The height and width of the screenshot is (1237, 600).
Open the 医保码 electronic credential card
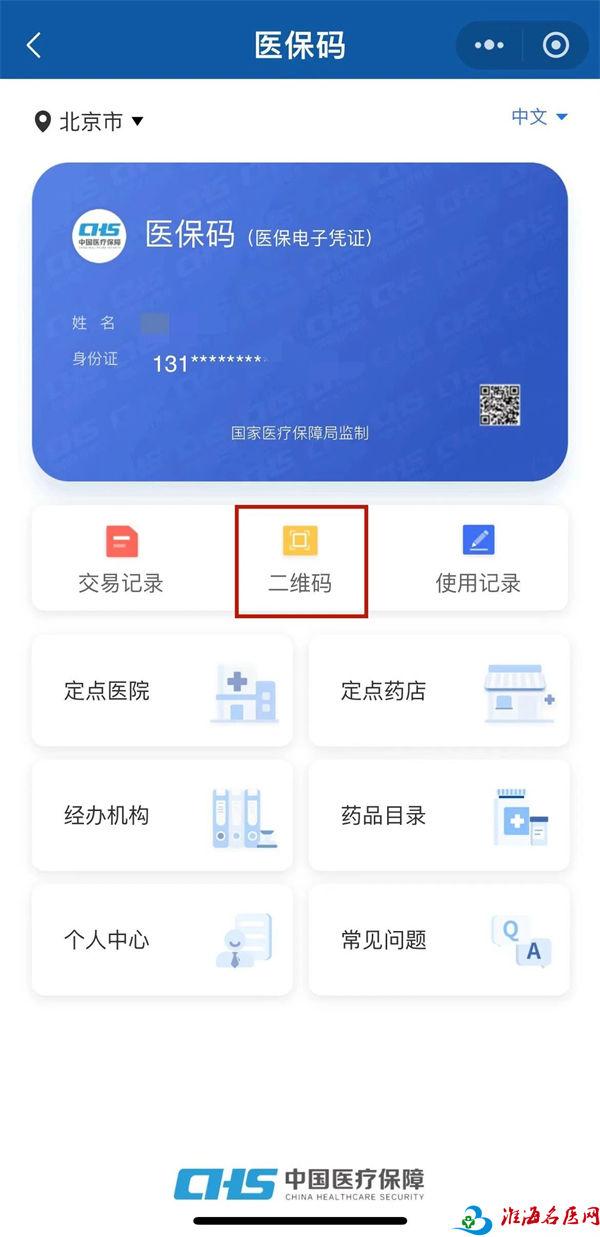[x=300, y=322]
